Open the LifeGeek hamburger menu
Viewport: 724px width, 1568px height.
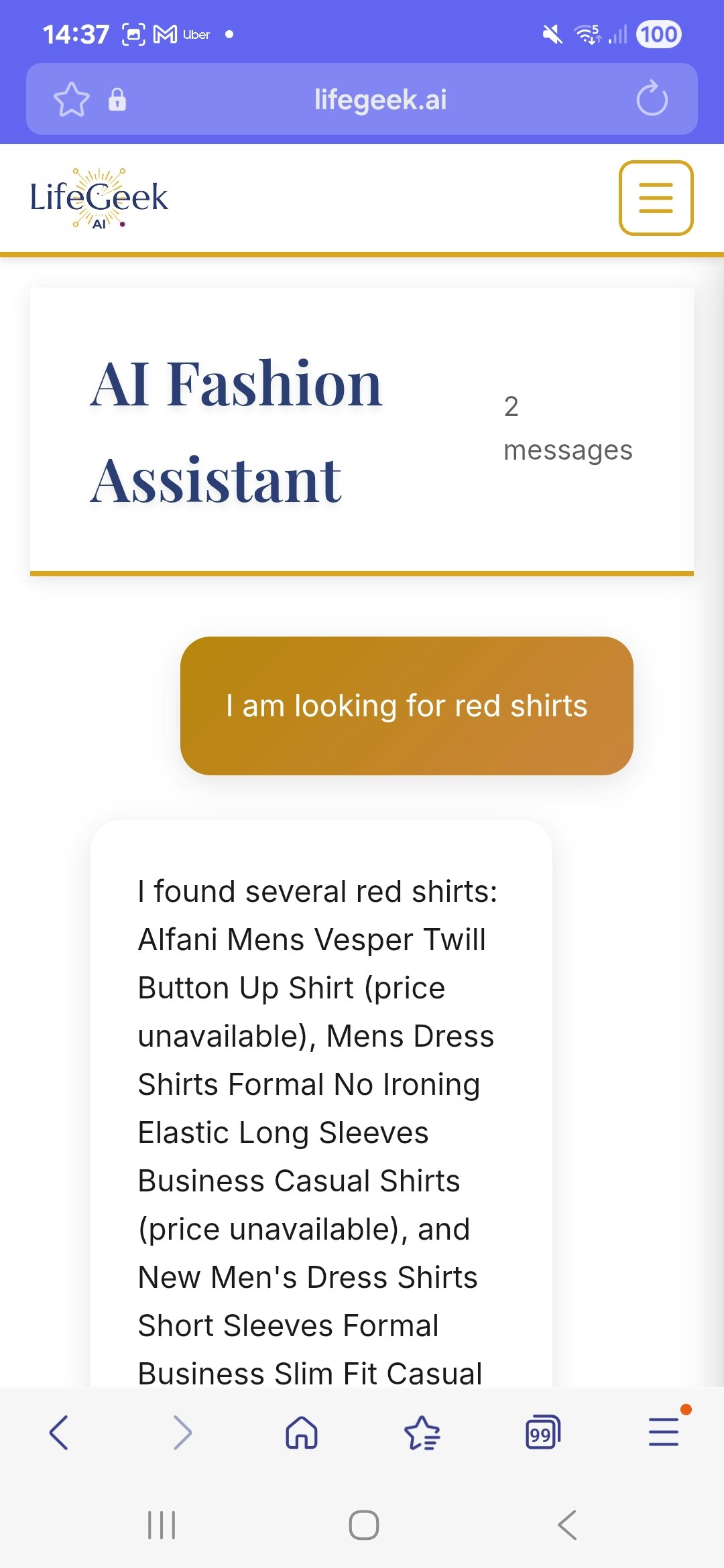tap(656, 198)
